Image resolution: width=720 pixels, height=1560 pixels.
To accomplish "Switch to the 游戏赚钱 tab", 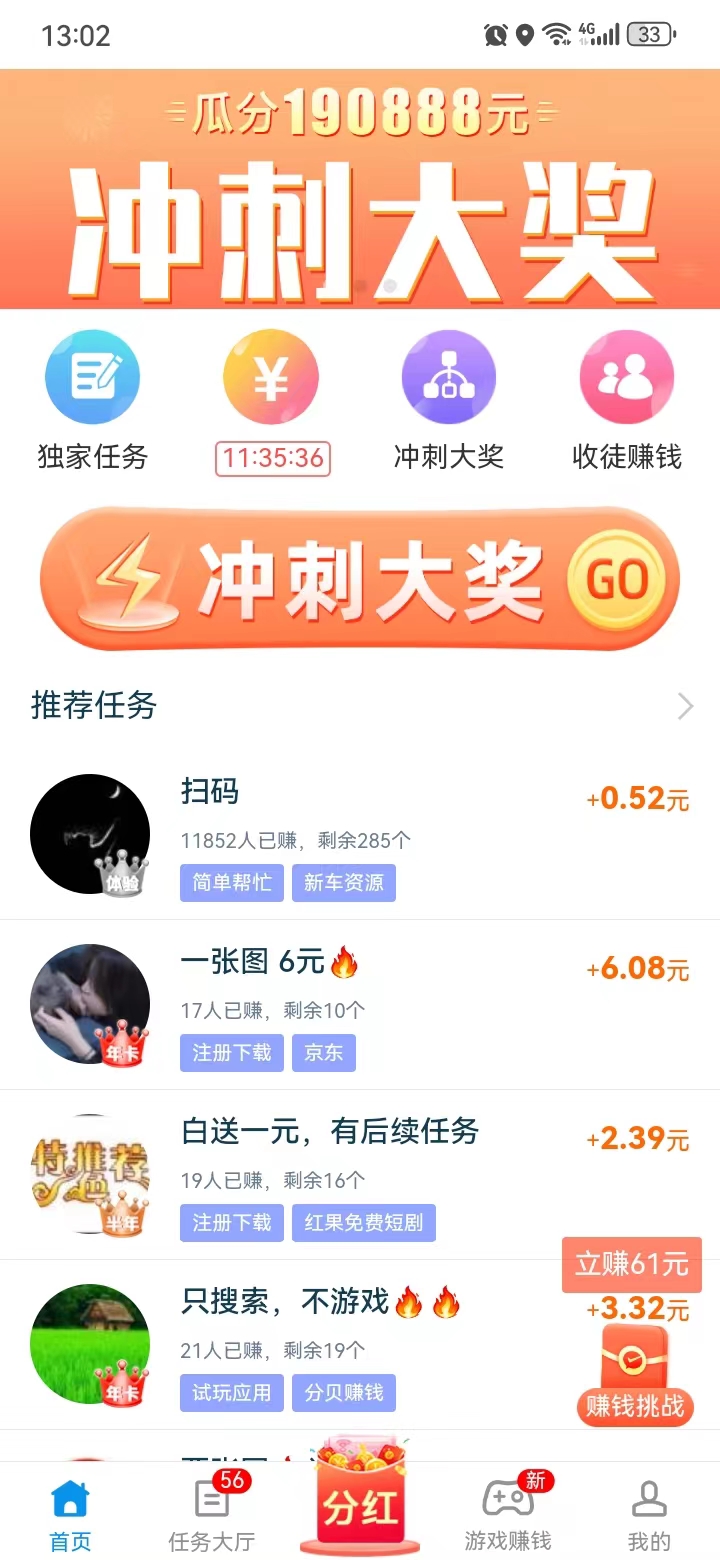I will (508, 1515).
